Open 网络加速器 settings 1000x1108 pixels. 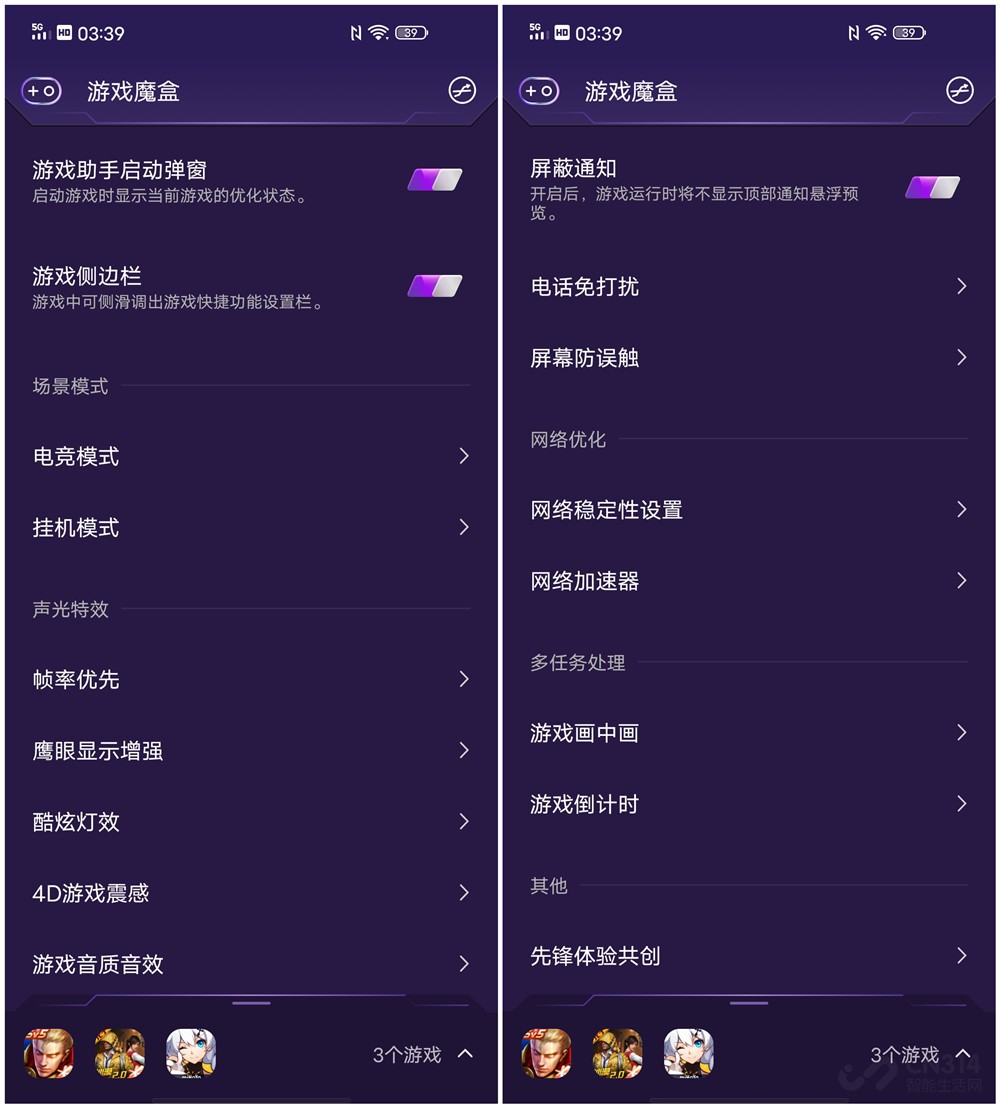tap(748, 580)
